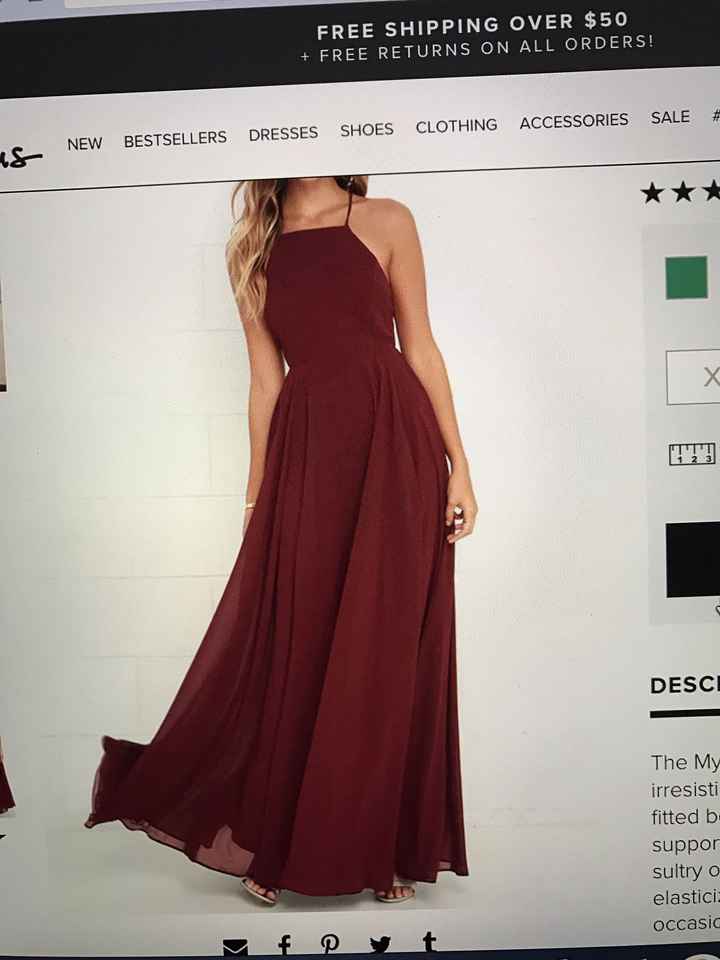Open the CLOTHING menu item
This screenshot has height=960, width=720.
point(456,126)
